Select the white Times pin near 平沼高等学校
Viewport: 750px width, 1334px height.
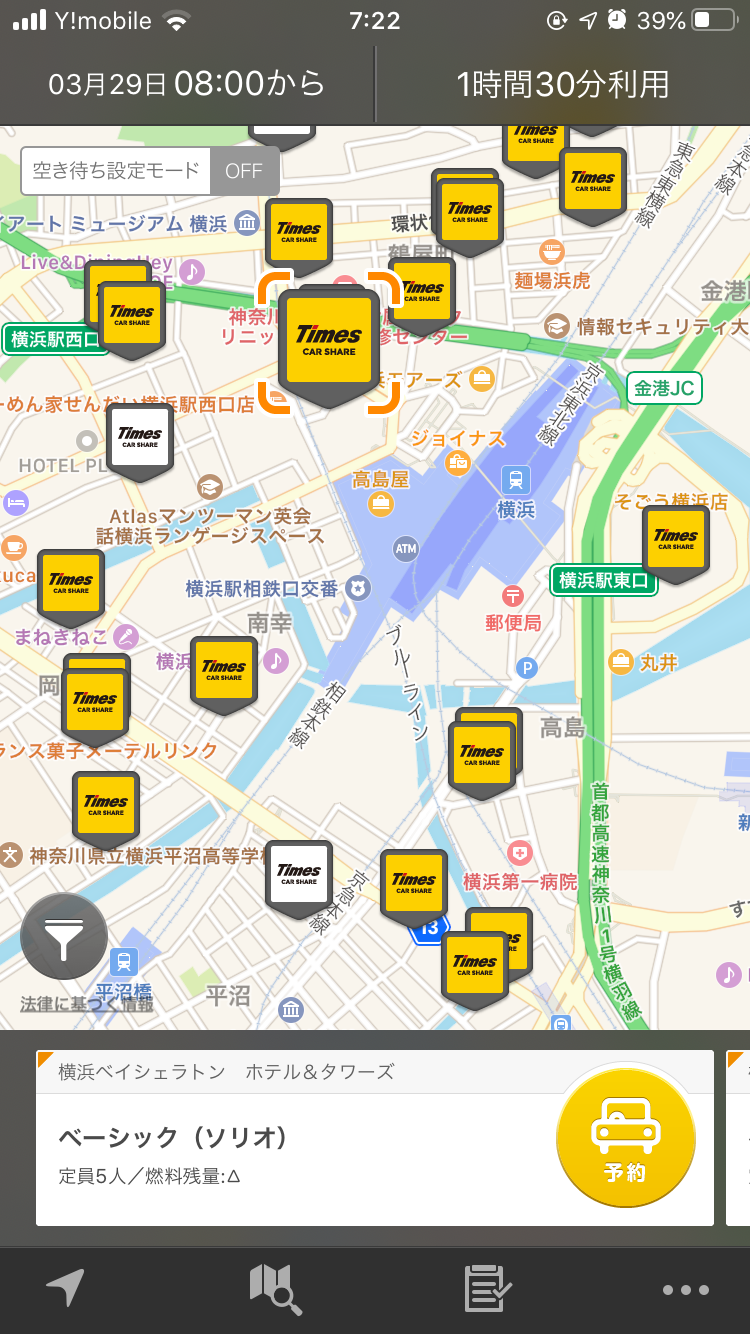(299, 876)
